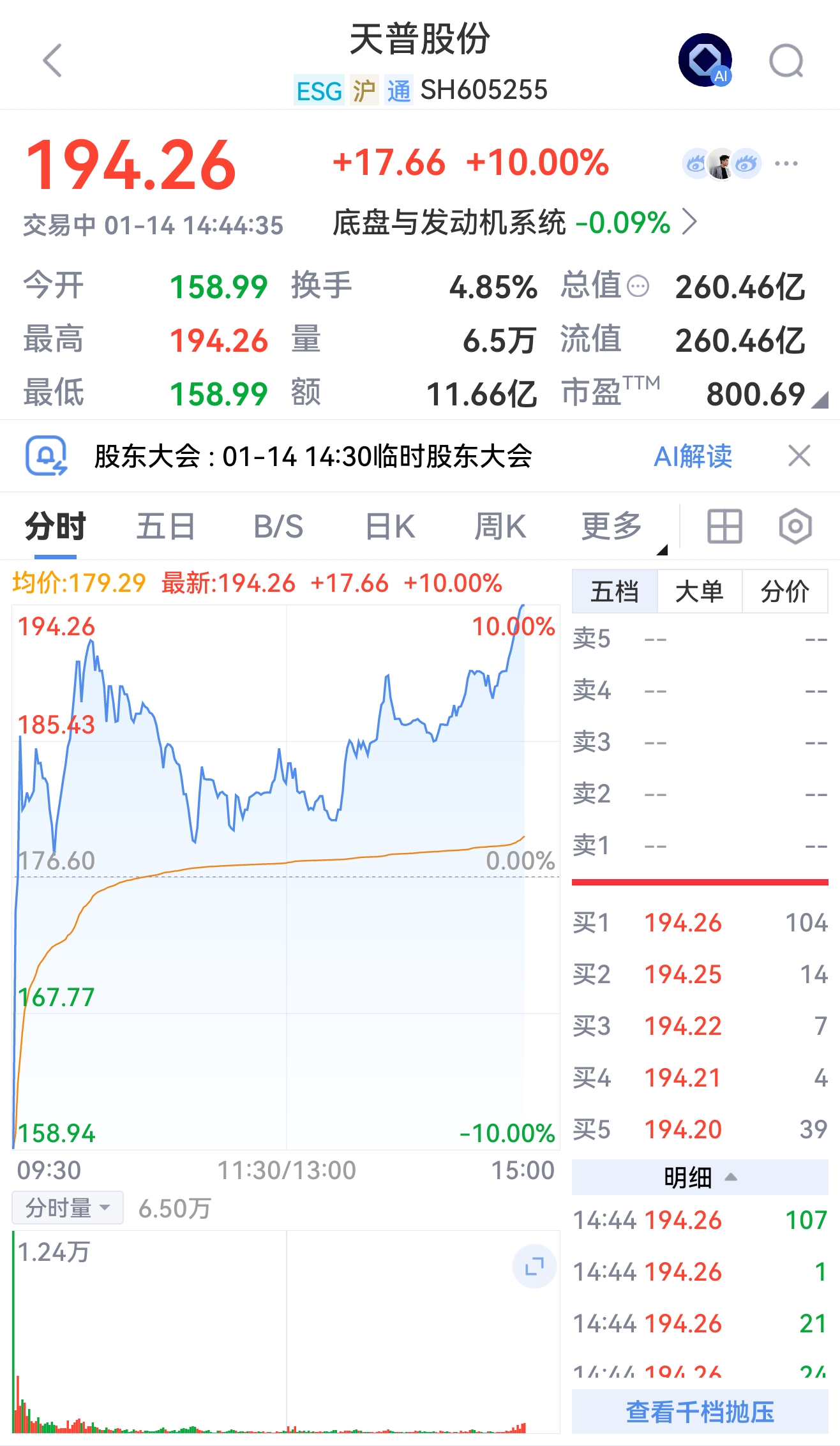The height and width of the screenshot is (1446, 840).
Task: Expand the chart to full screen
Action: (x=534, y=1267)
